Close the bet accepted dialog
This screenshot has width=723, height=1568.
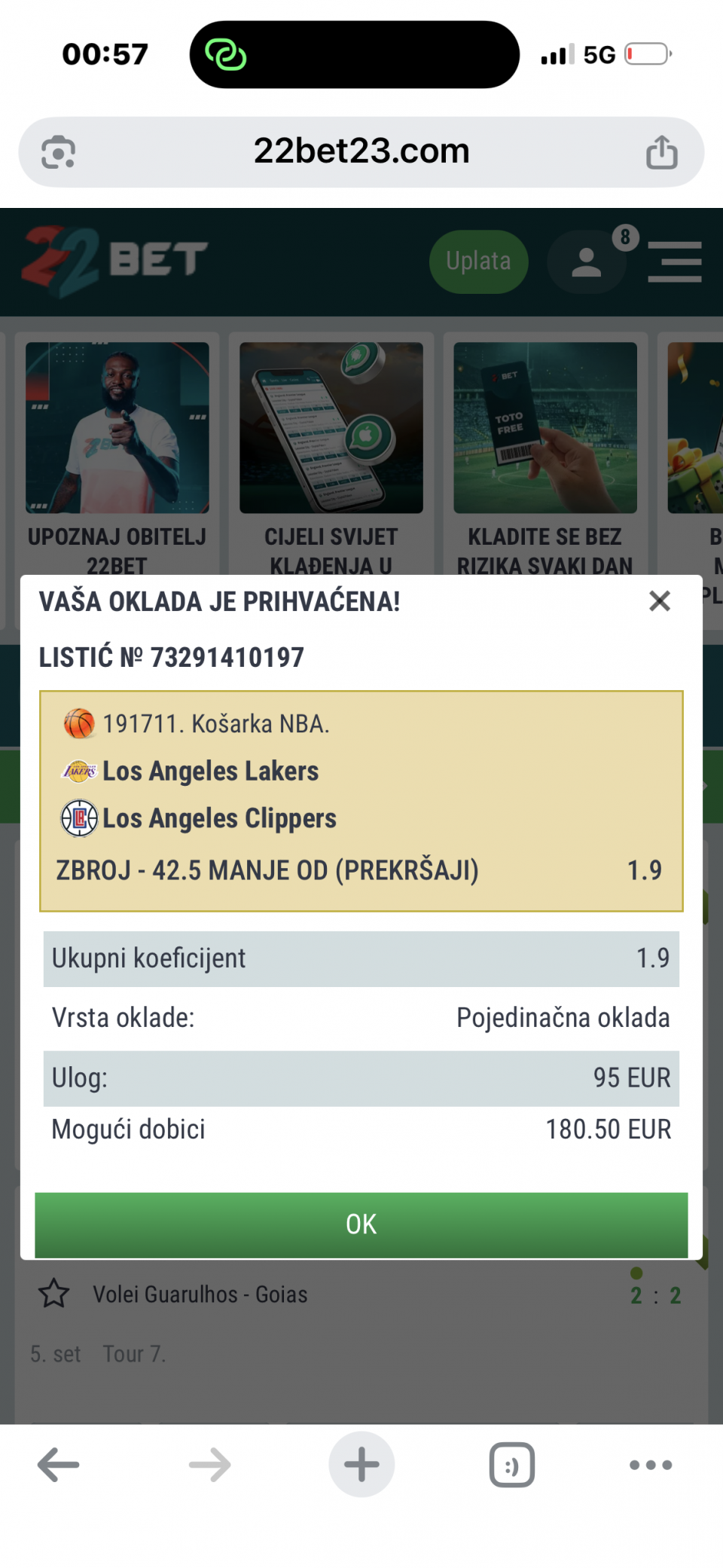point(660,601)
